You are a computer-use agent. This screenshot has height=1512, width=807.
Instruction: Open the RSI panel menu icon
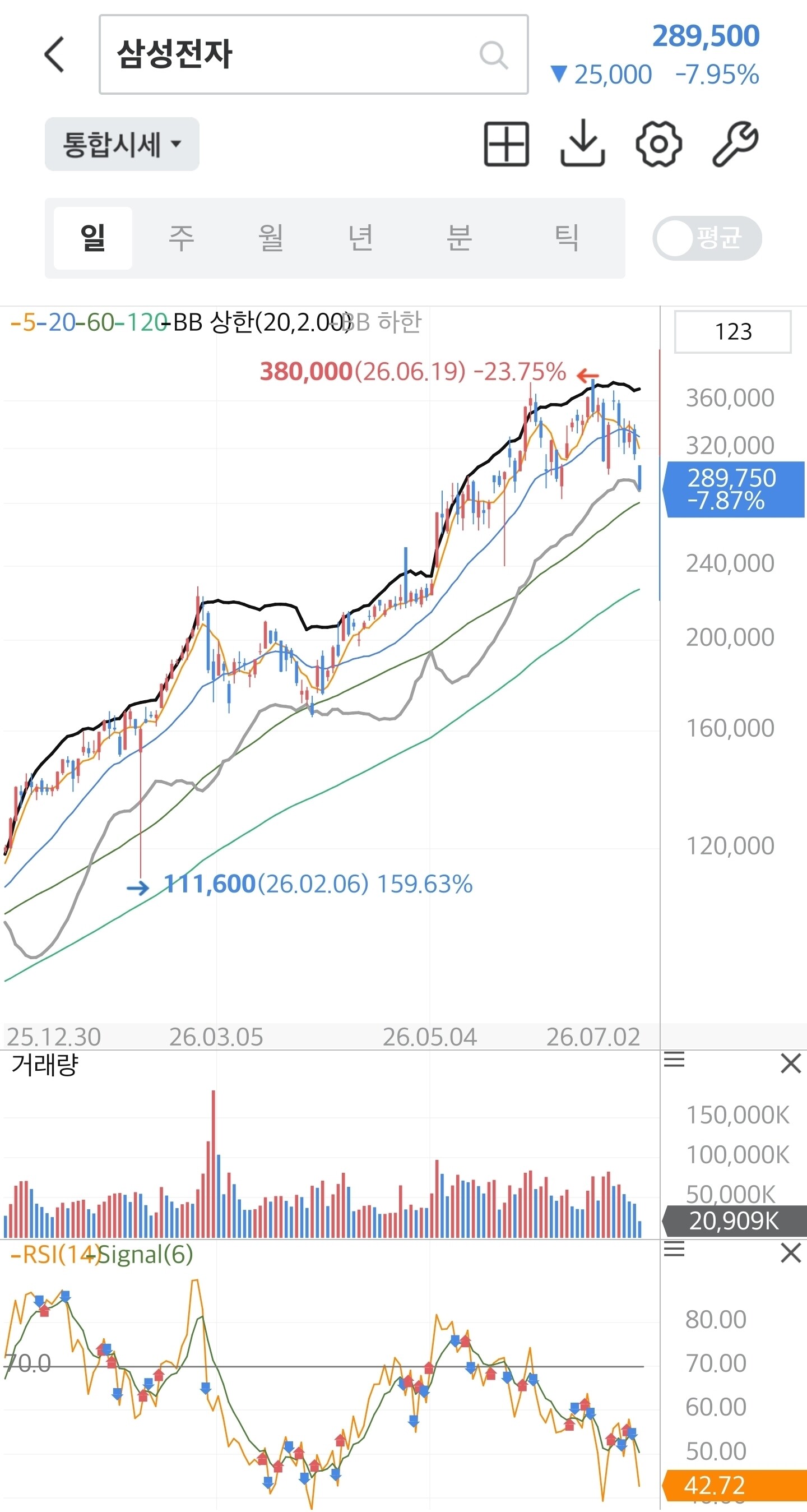tap(674, 1249)
